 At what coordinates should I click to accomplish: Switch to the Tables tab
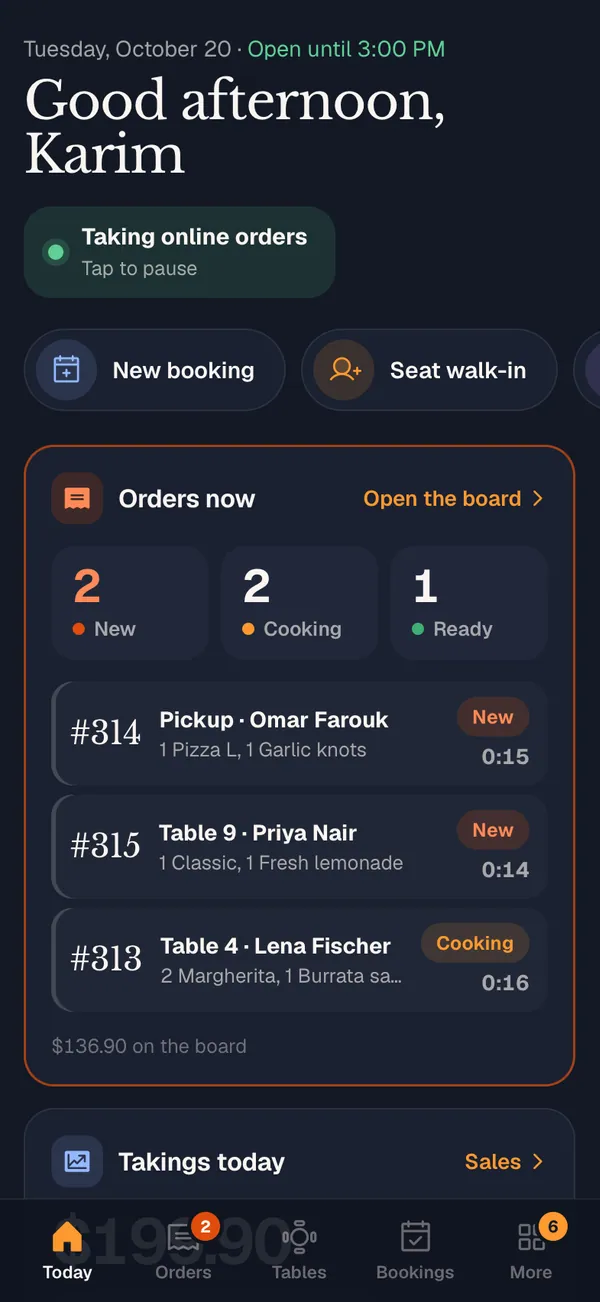(x=299, y=1248)
